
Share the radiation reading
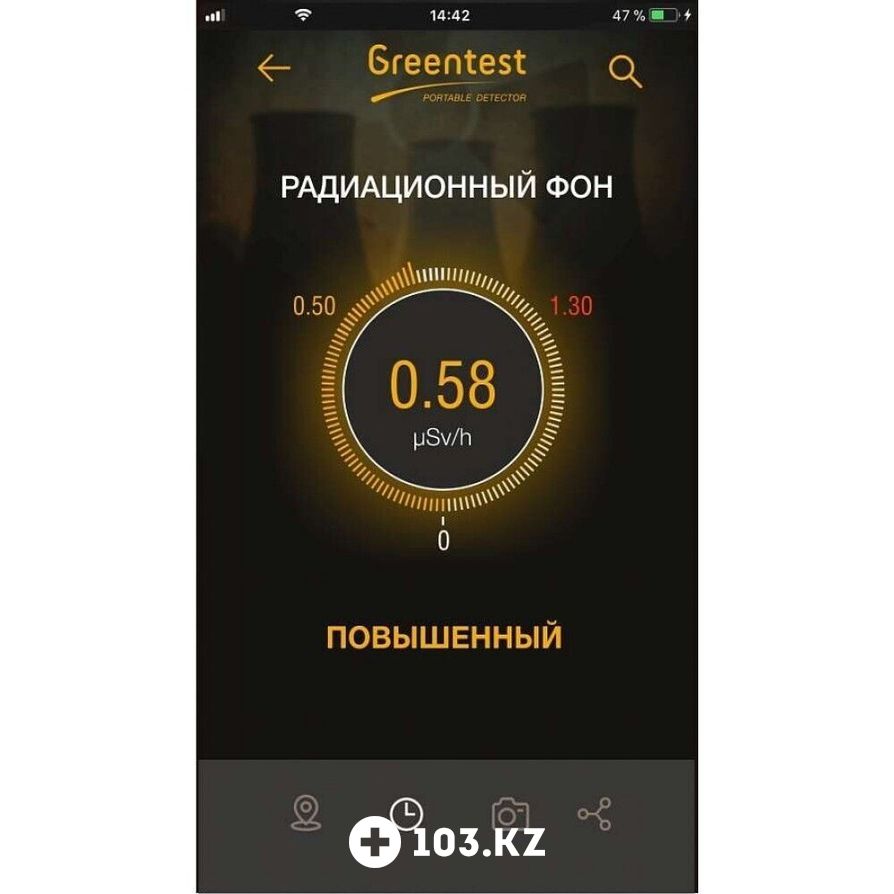(594, 814)
